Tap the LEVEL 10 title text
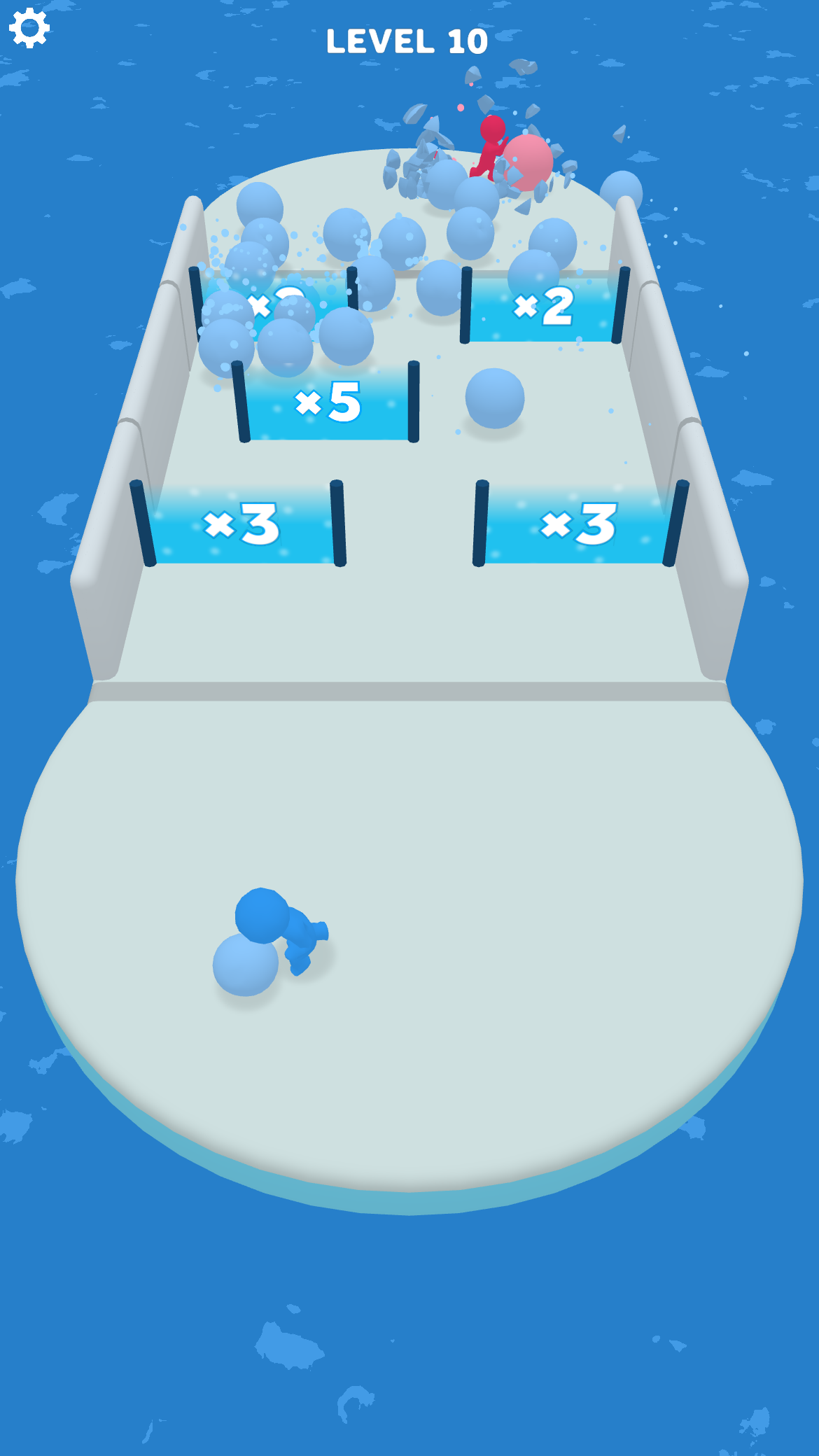Screen dimensions: 819x1456 408,40
